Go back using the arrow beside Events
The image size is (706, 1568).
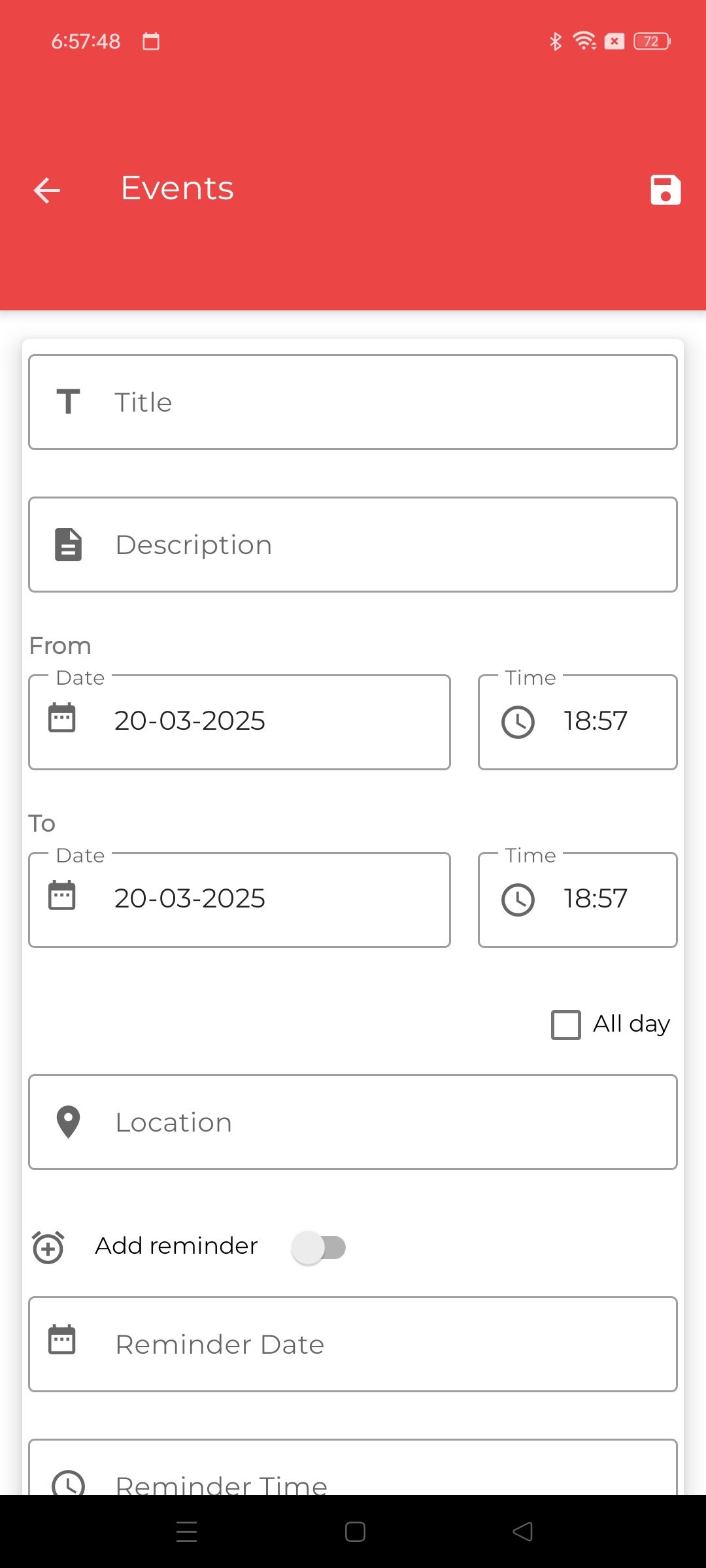pyautogui.click(x=47, y=190)
